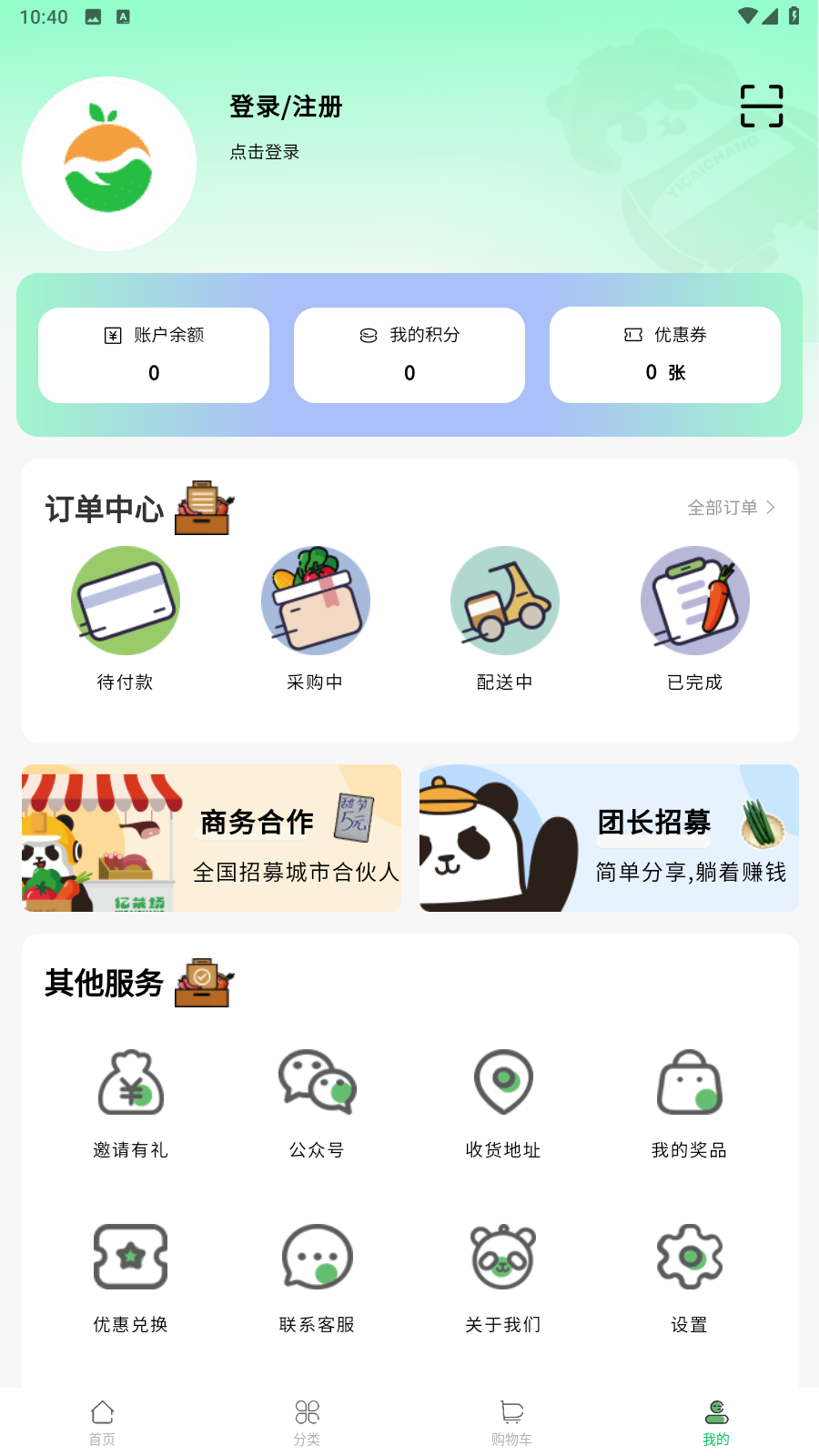Image resolution: width=819 pixels, height=1456 pixels.
Task: Switch to the 分类 categories tab
Action: pyautogui.click(x=307, y=1422)
